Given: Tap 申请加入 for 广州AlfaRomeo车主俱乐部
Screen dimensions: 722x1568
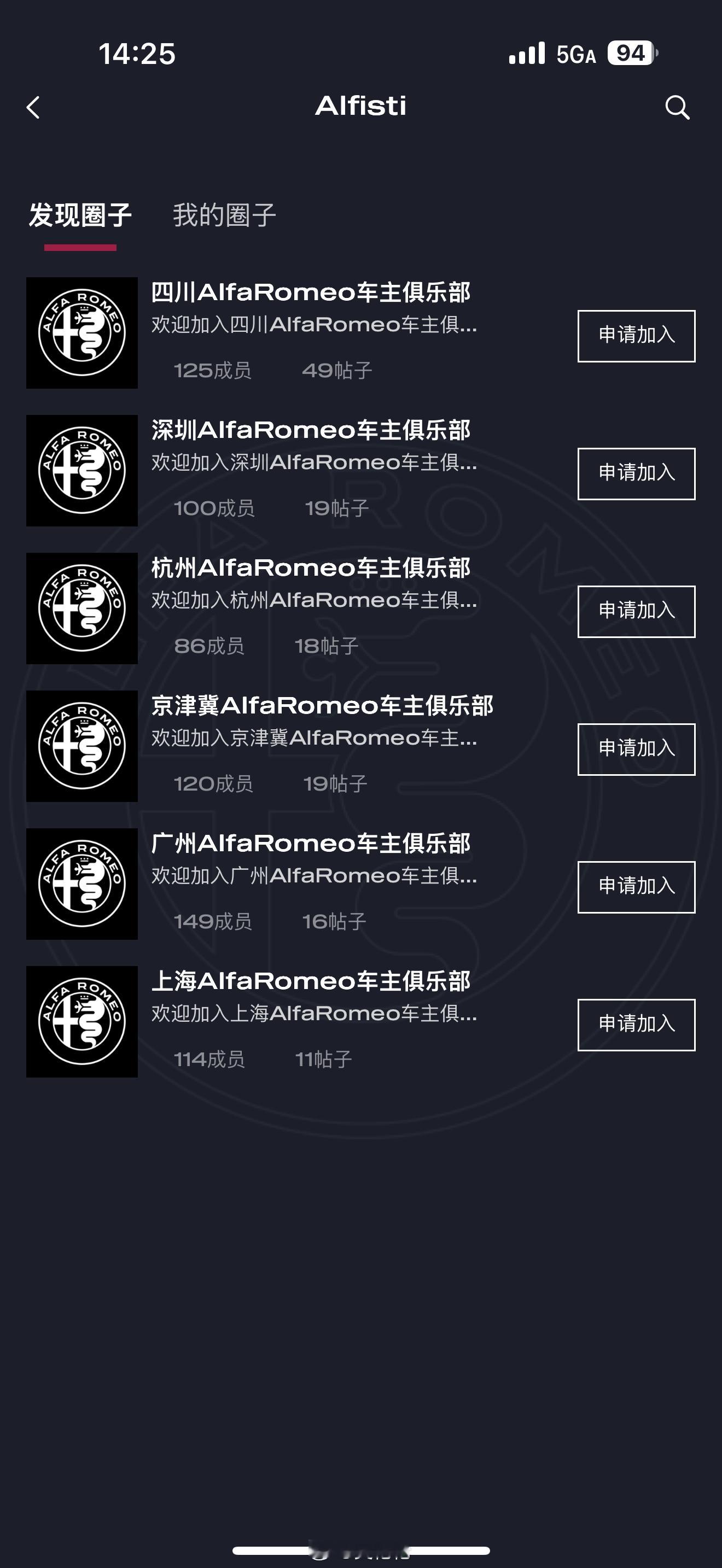Looking at the screenshot, I should pos(636,888).
